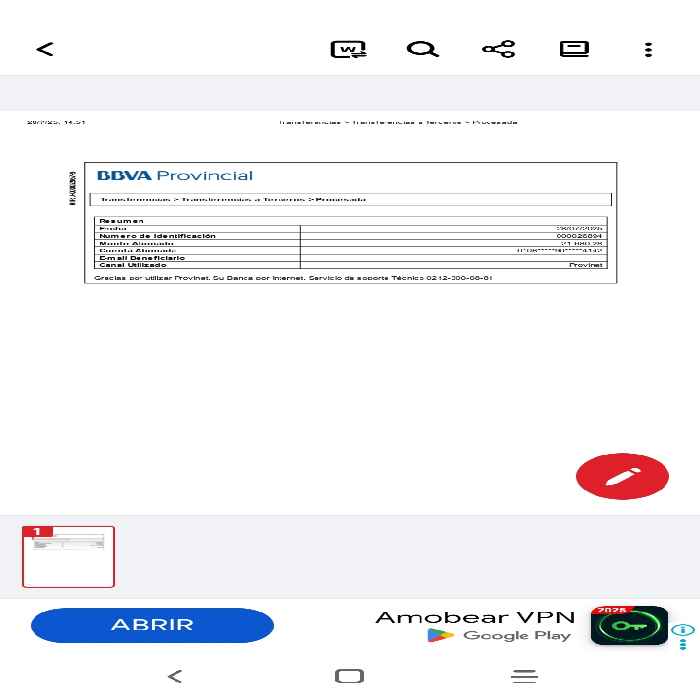Search inside the document

tap(423, 49)
